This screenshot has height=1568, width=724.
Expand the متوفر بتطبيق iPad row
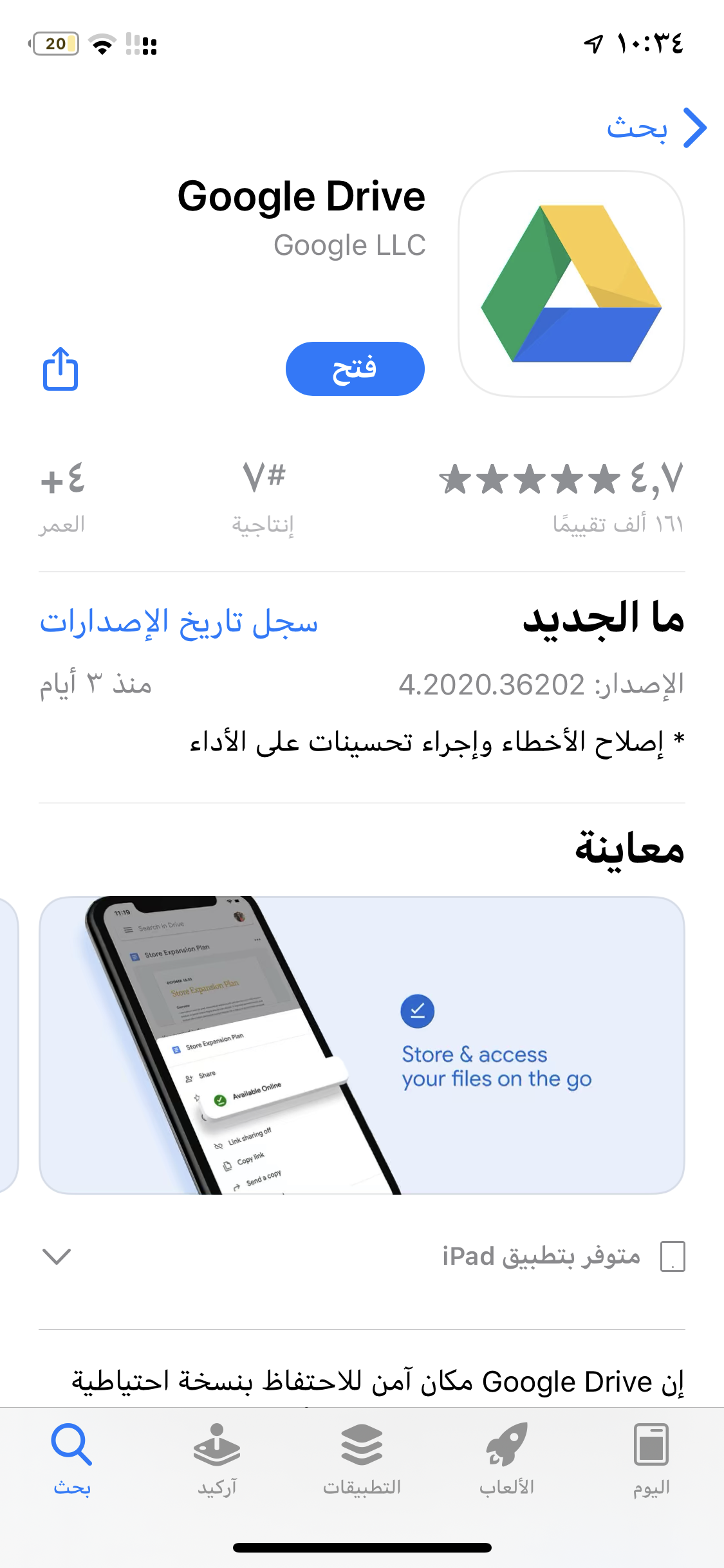(x=57, y=1256)
